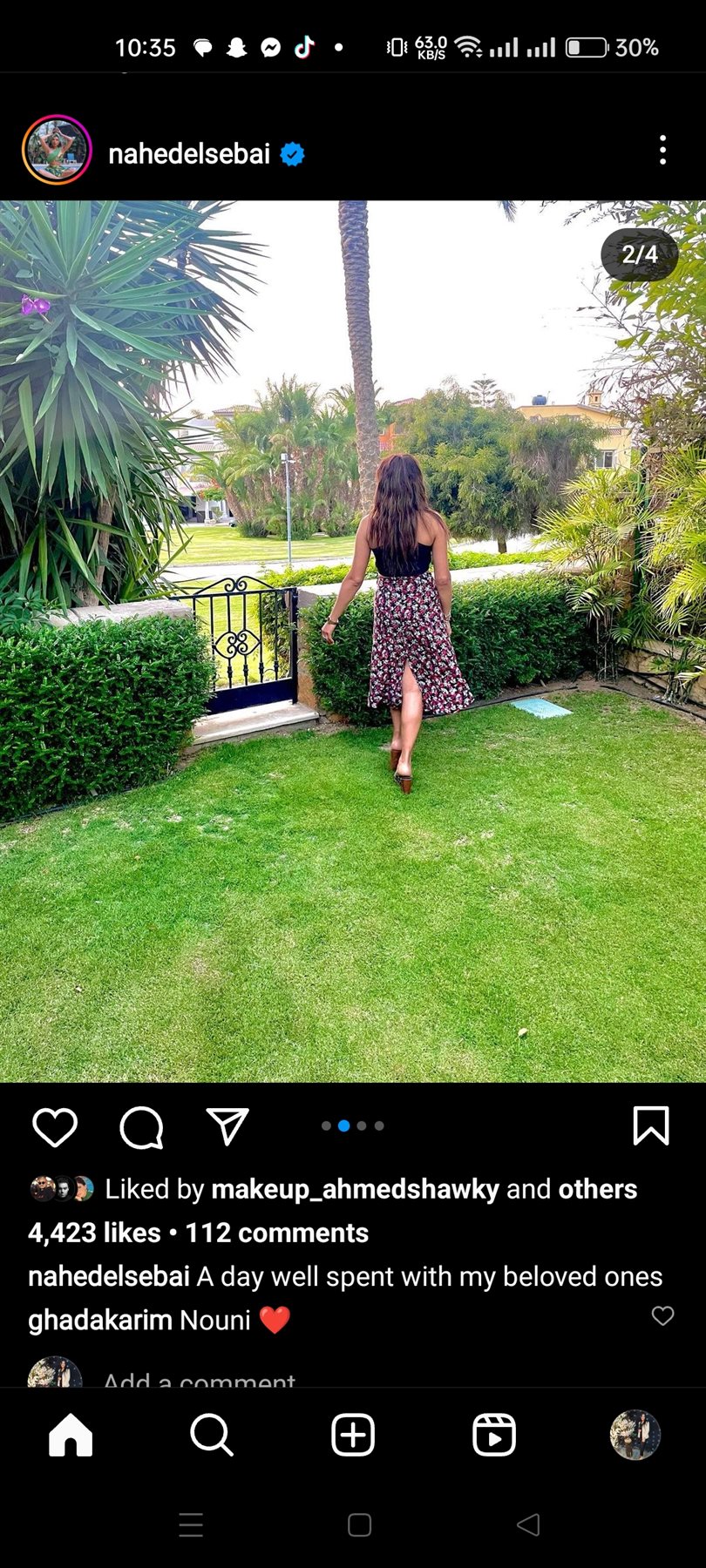Open the nahedelsebai username link
Viewport: 706px width, 1568px height.
189,154
